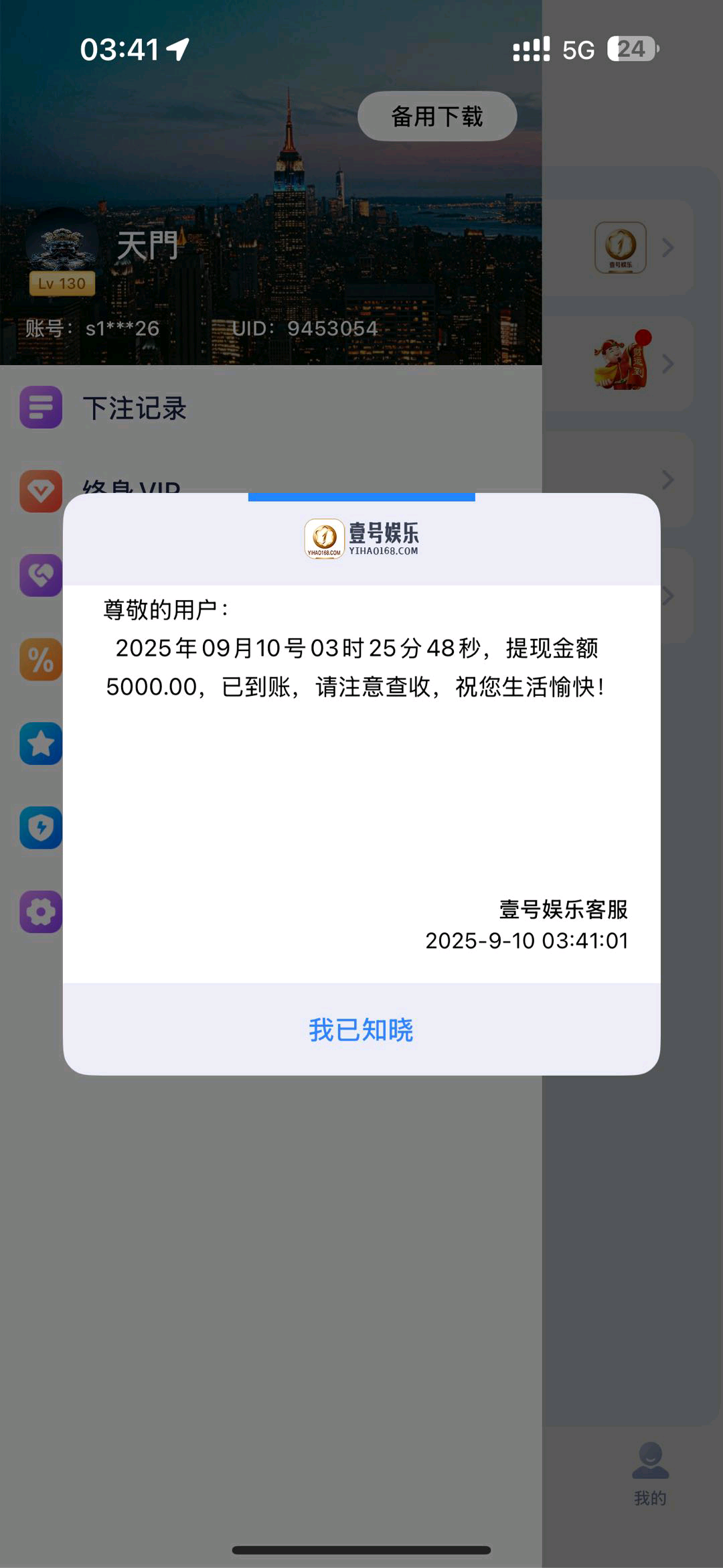Open the 下注记录 betting records icon
The height and width of the screenshot is (1568, 723).
[x=41, y=408]
